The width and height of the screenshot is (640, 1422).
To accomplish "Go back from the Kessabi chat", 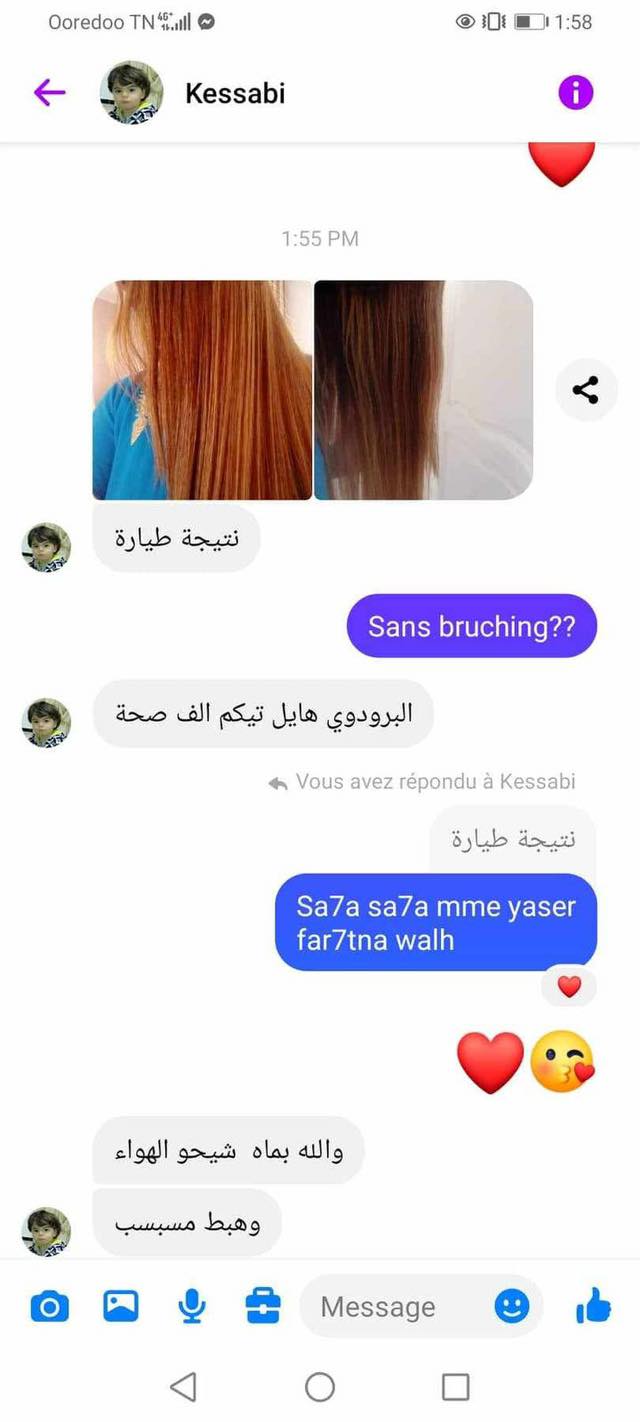I will (x=49, y=93).
